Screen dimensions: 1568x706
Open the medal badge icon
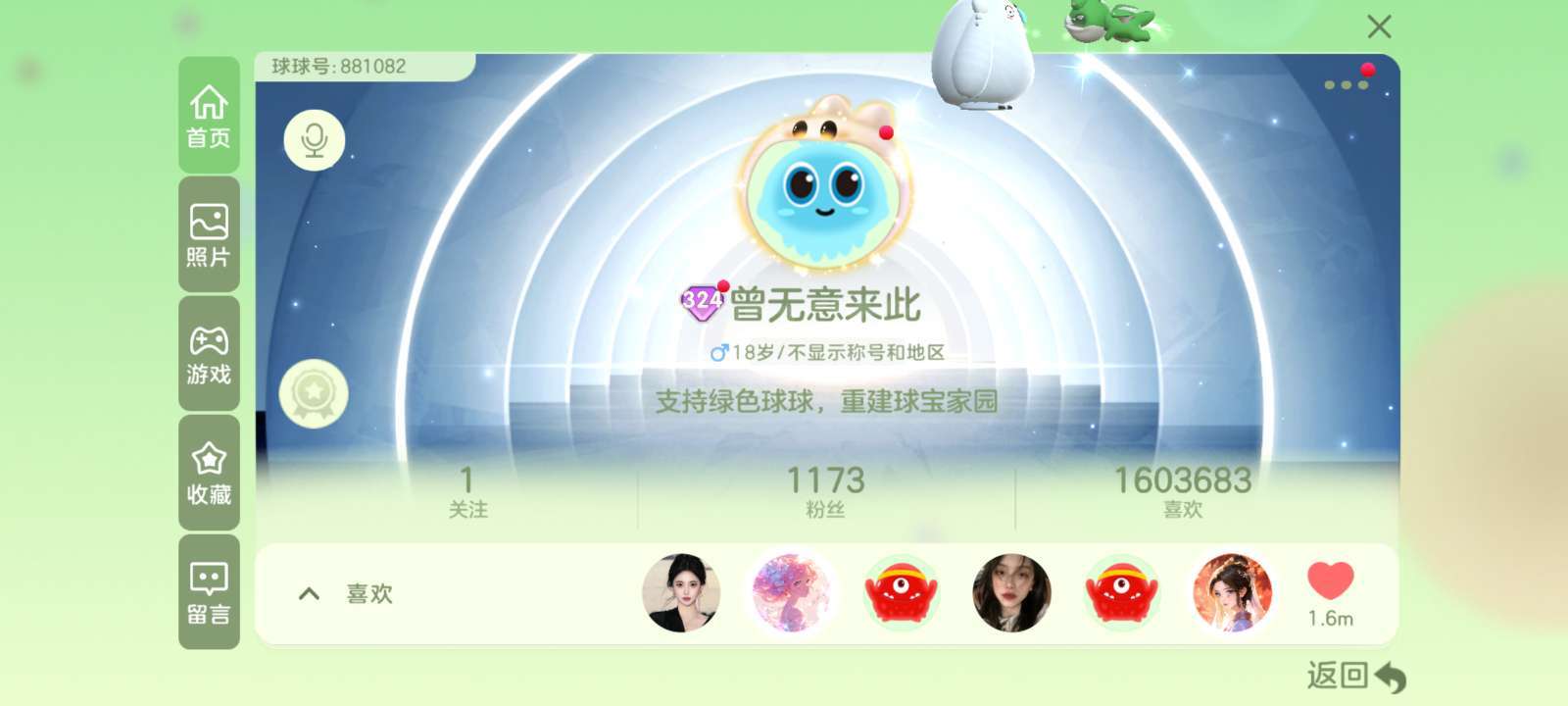[314, 393]
